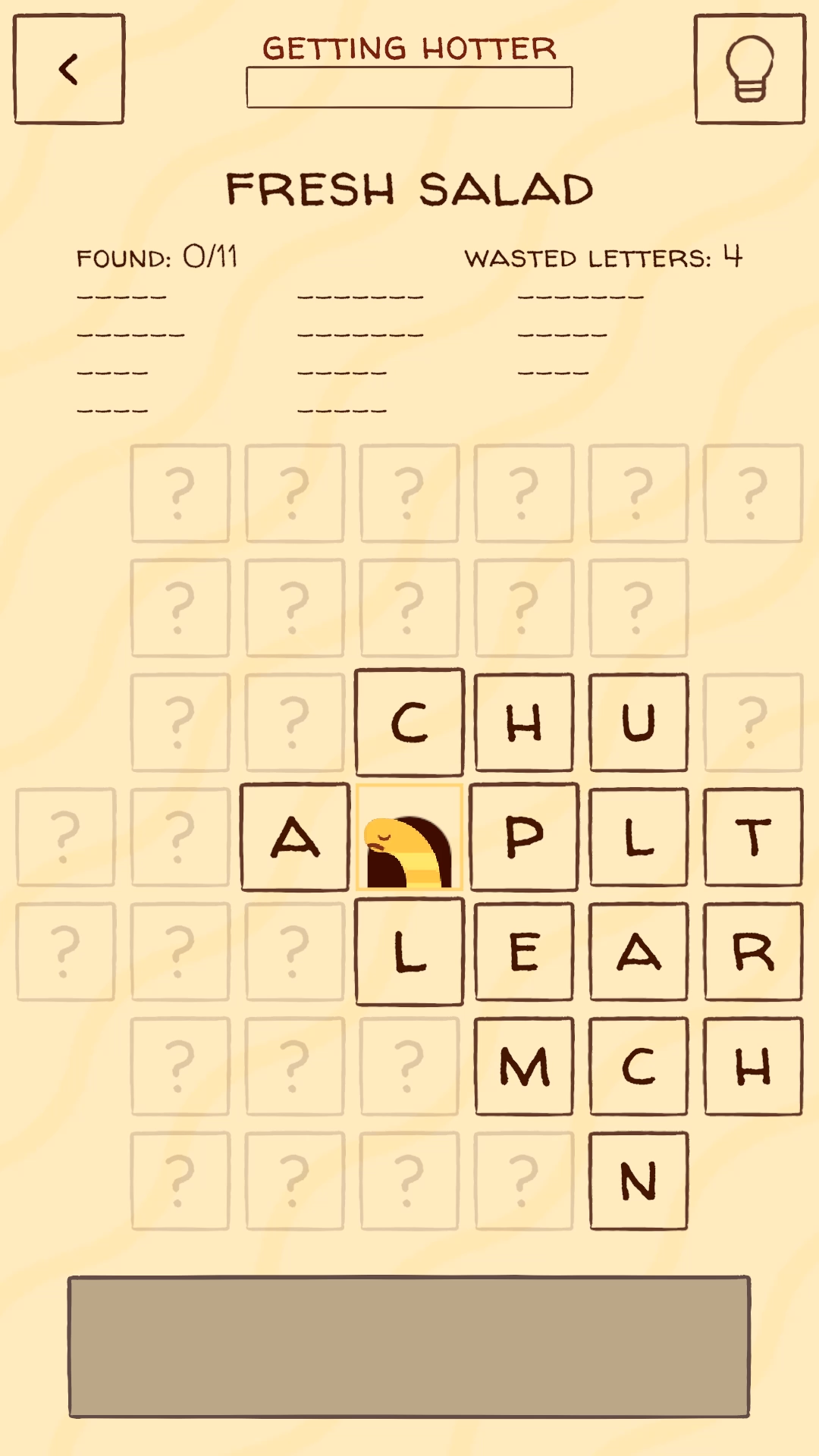Select the letter N tile
The height and width of the screenshot is (1456, 819).
click(639, 1181)
